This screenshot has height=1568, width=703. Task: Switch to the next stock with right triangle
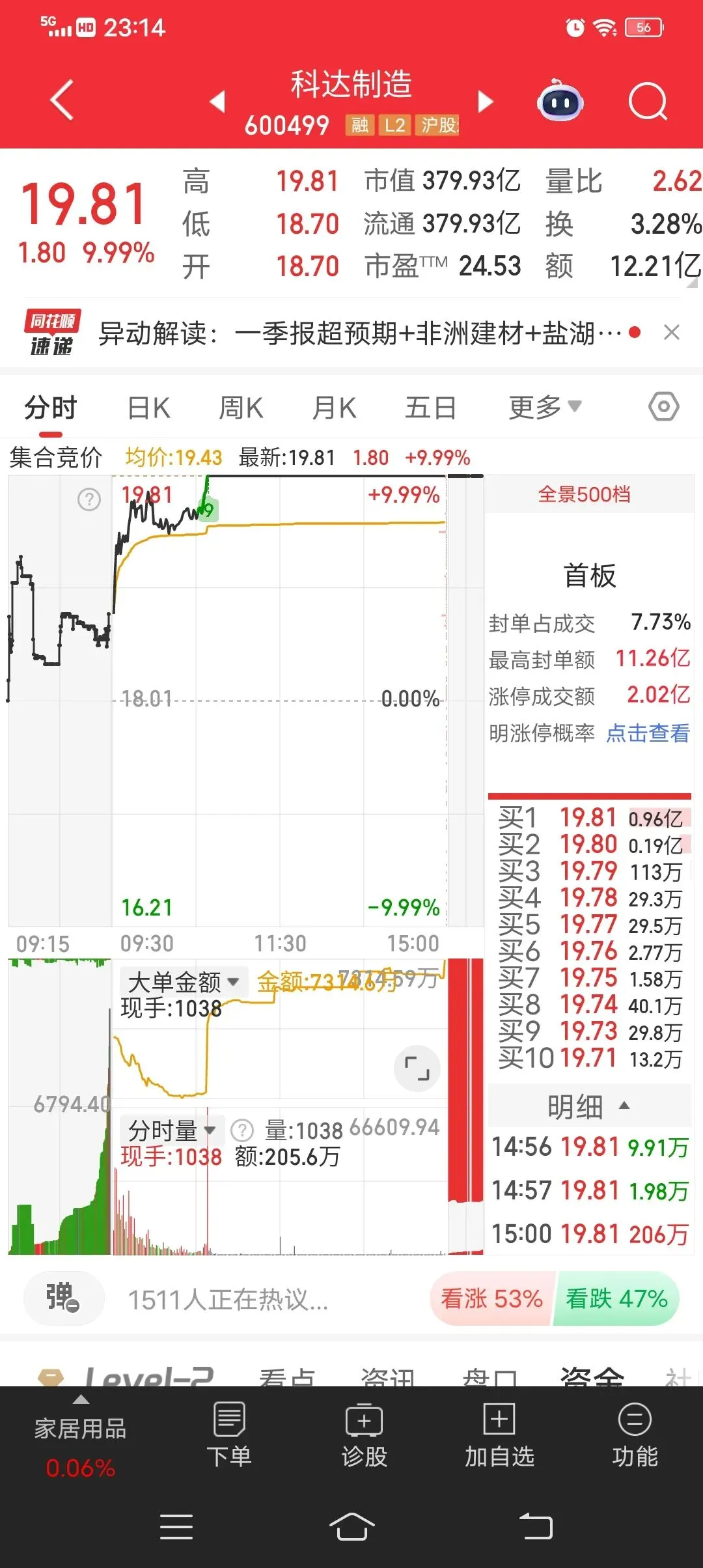coord(485,102)
